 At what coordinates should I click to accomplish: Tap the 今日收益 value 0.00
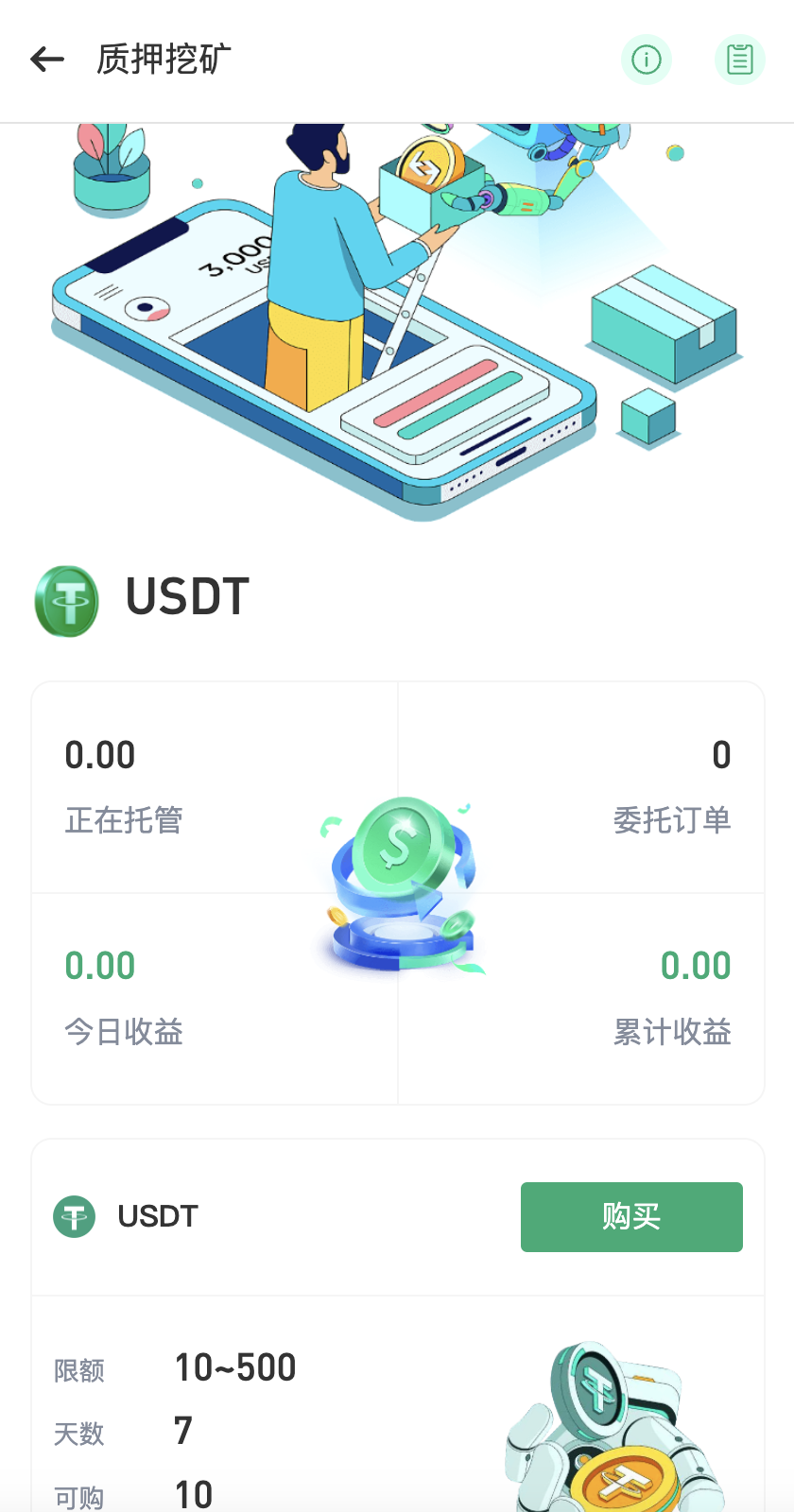(99, 964)
